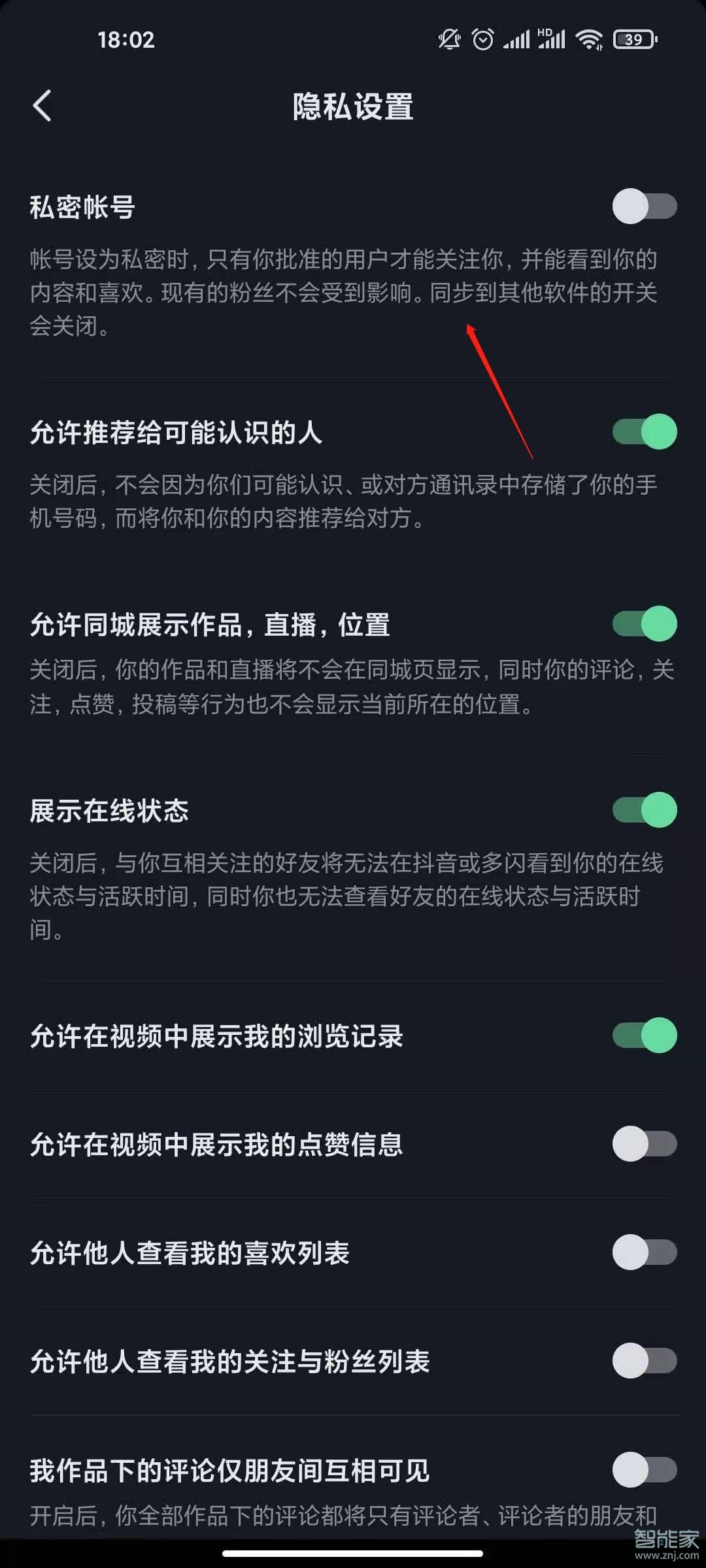Click the left cellular signal bars icon
This screenshot has width=706, height=1568.
516,40
